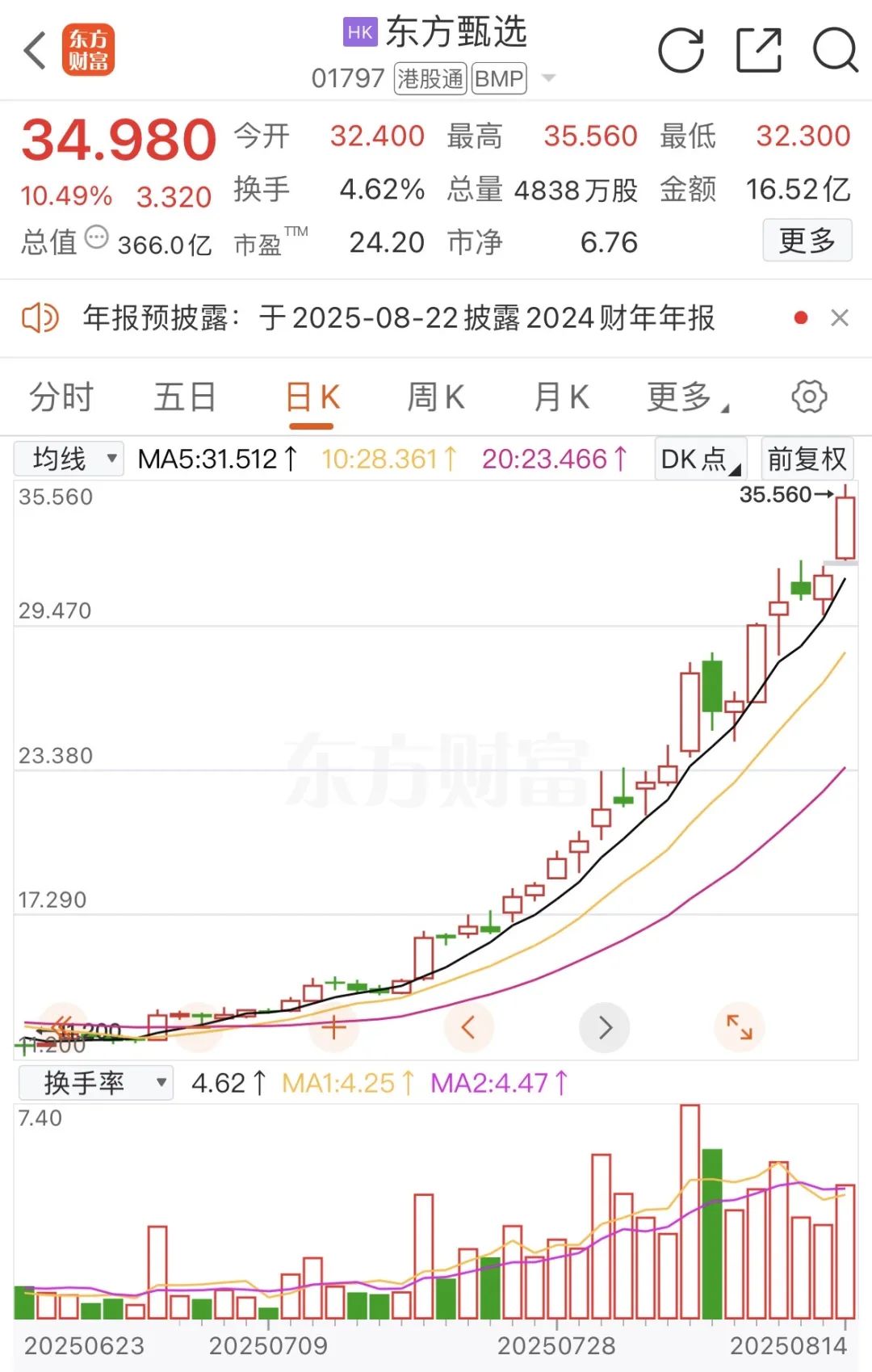Switch to the 月K chart tab
The image size is (872, 1372).
pos(561,397)
